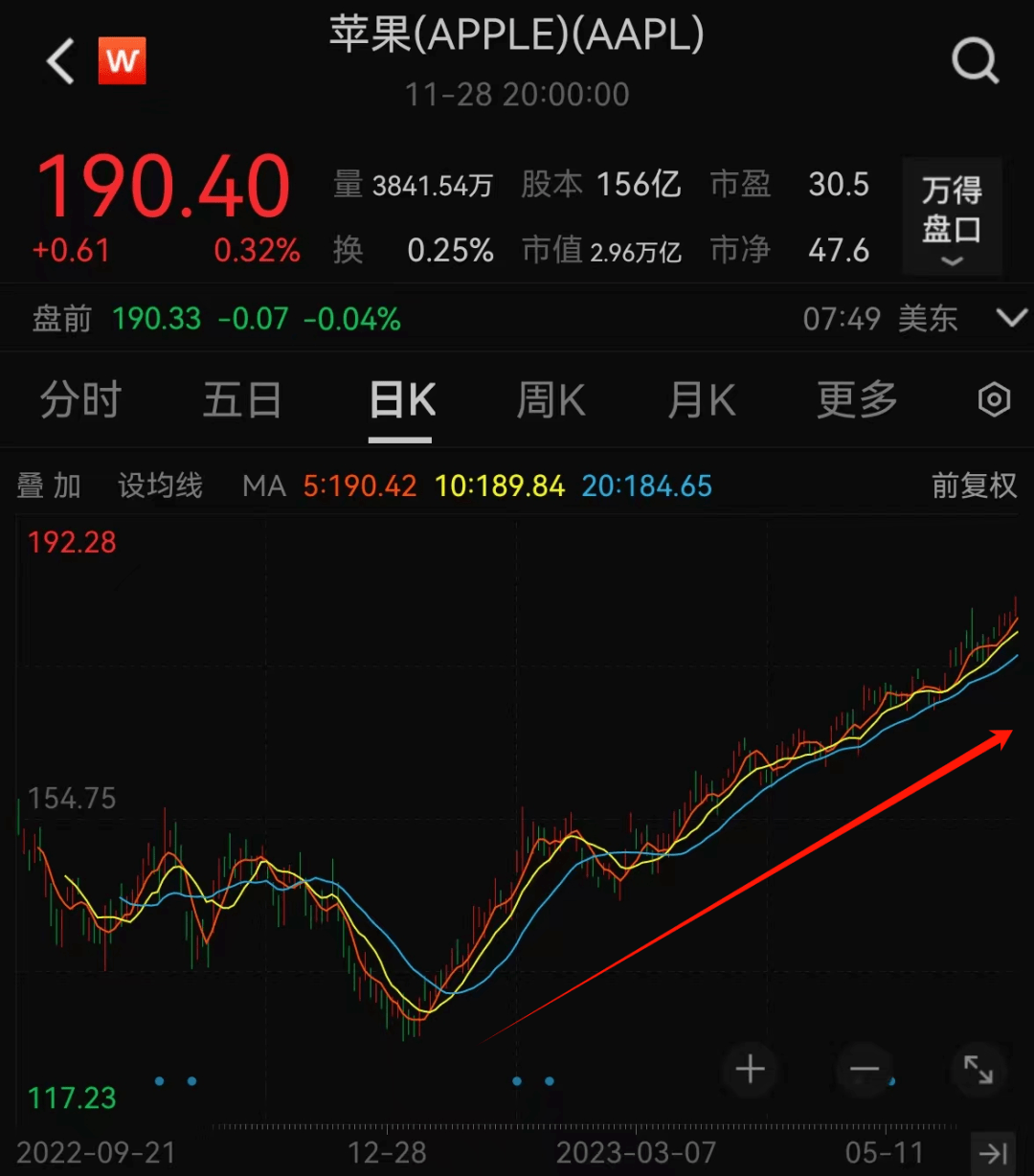Screen dimensions: 1034x1176
Task: Zoom in the chart with plus
Action: [750, 1070]
